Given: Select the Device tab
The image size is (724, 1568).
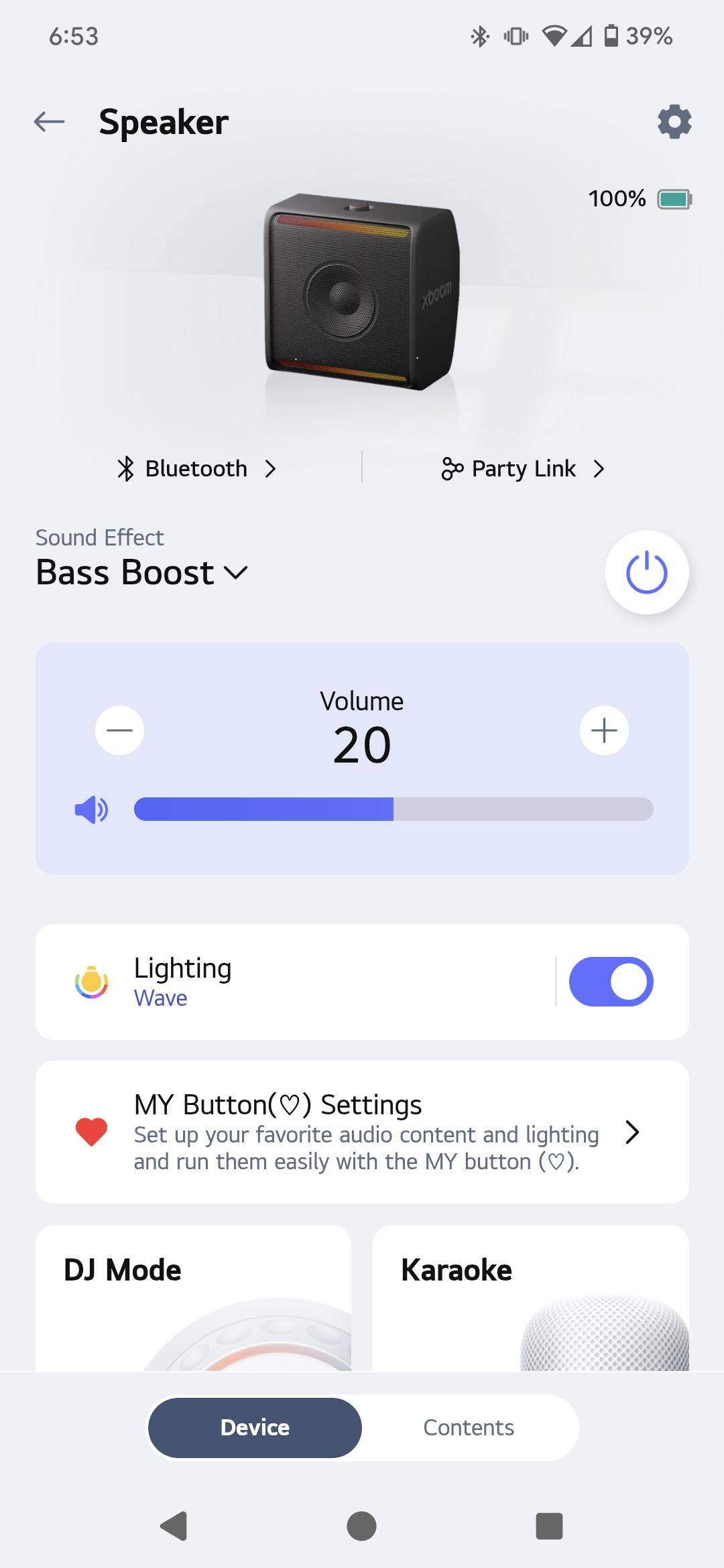Looking at the screenshot, I should click(x=255, y=1427).
